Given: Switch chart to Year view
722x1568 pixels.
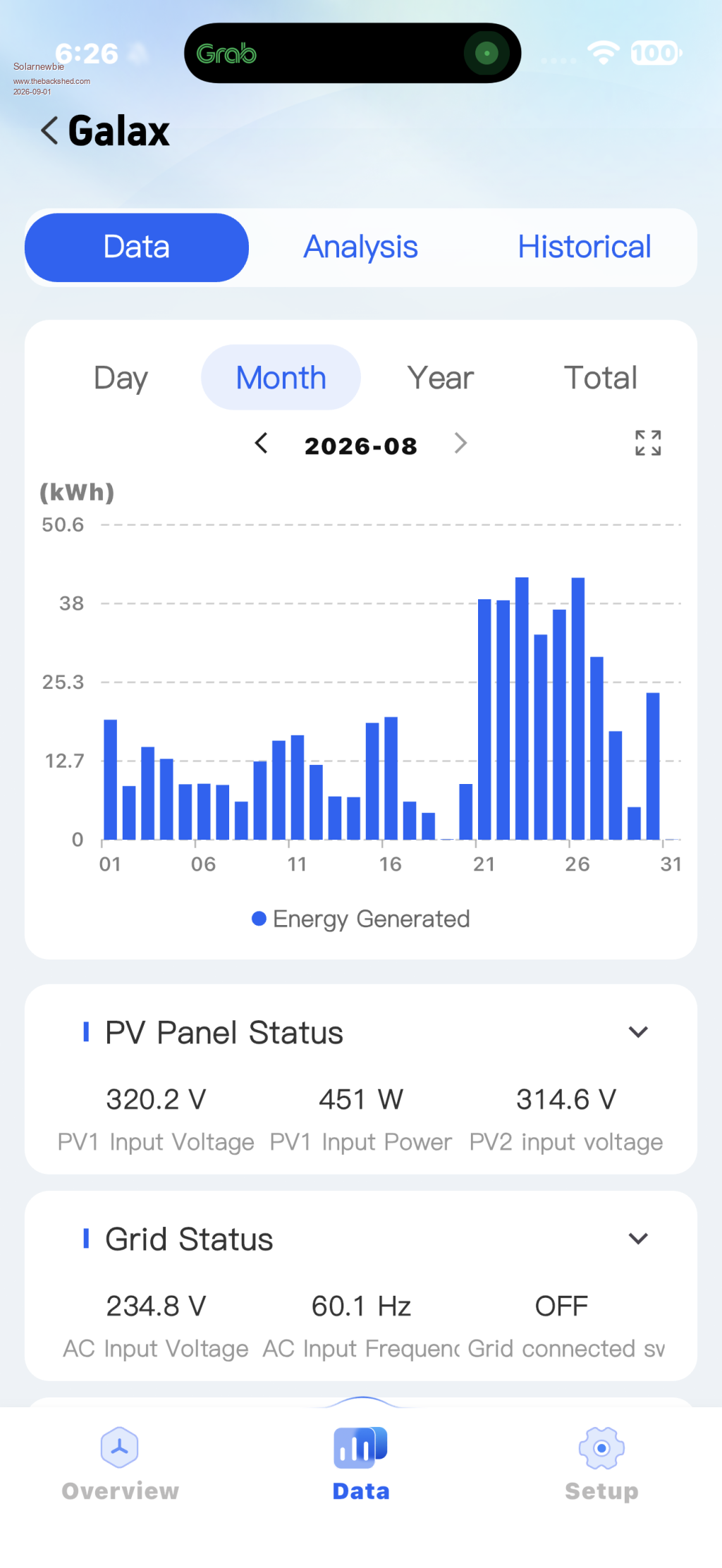Looking at the screenshot, I should (441, 378).
